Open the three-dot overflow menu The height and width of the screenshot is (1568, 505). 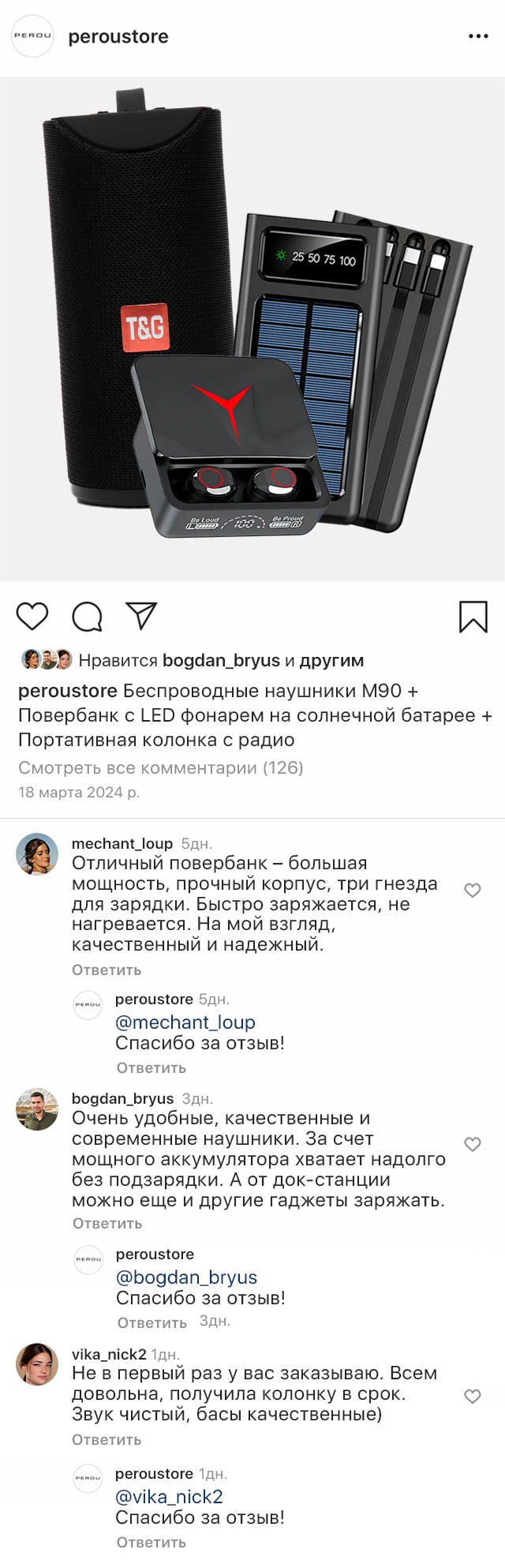click(478, 36)
